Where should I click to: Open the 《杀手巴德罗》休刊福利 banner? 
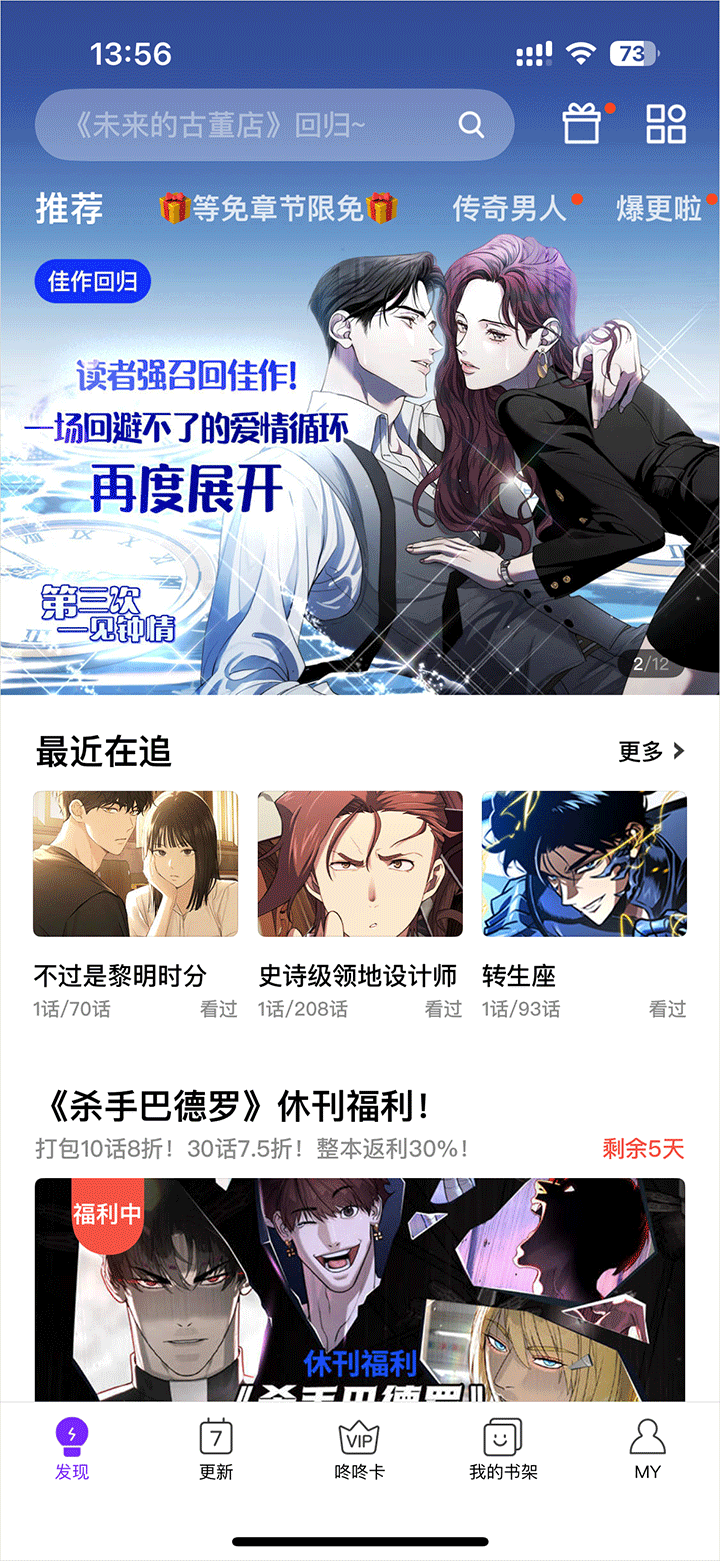[x=360, y=1290]
